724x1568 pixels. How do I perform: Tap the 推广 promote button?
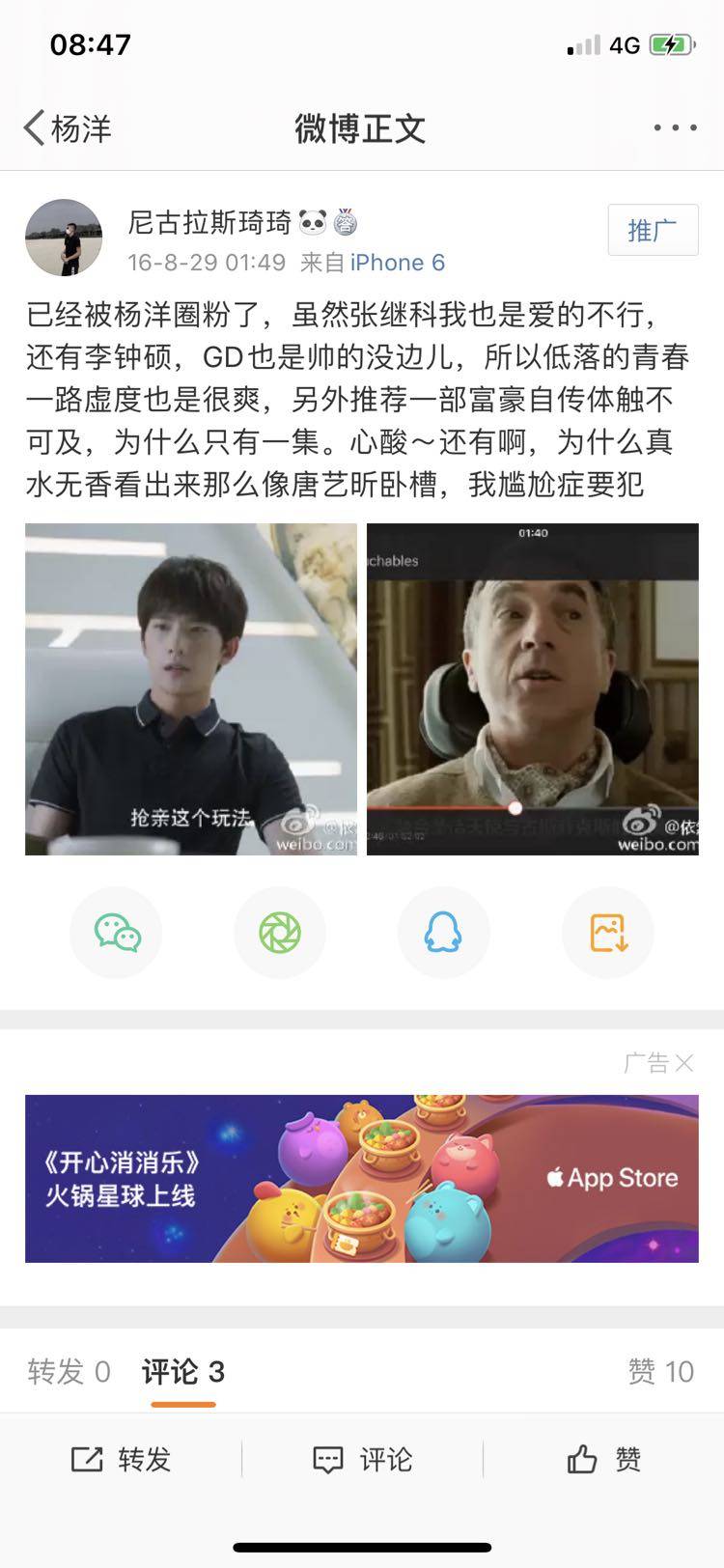tap(653, 230)
